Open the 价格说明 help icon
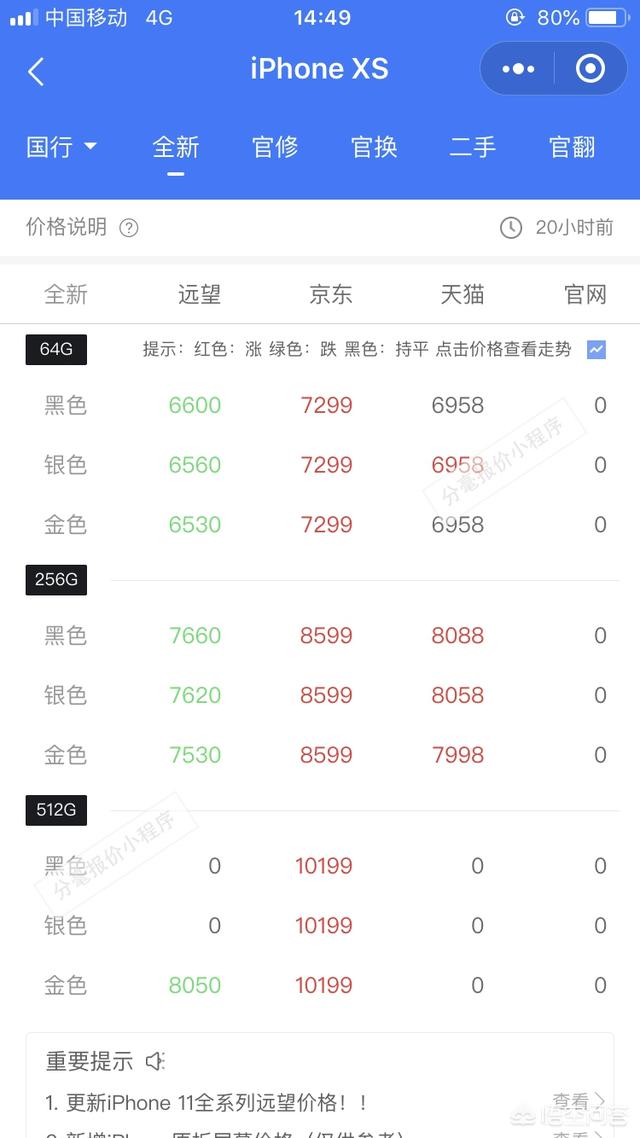 pos(128,228)
